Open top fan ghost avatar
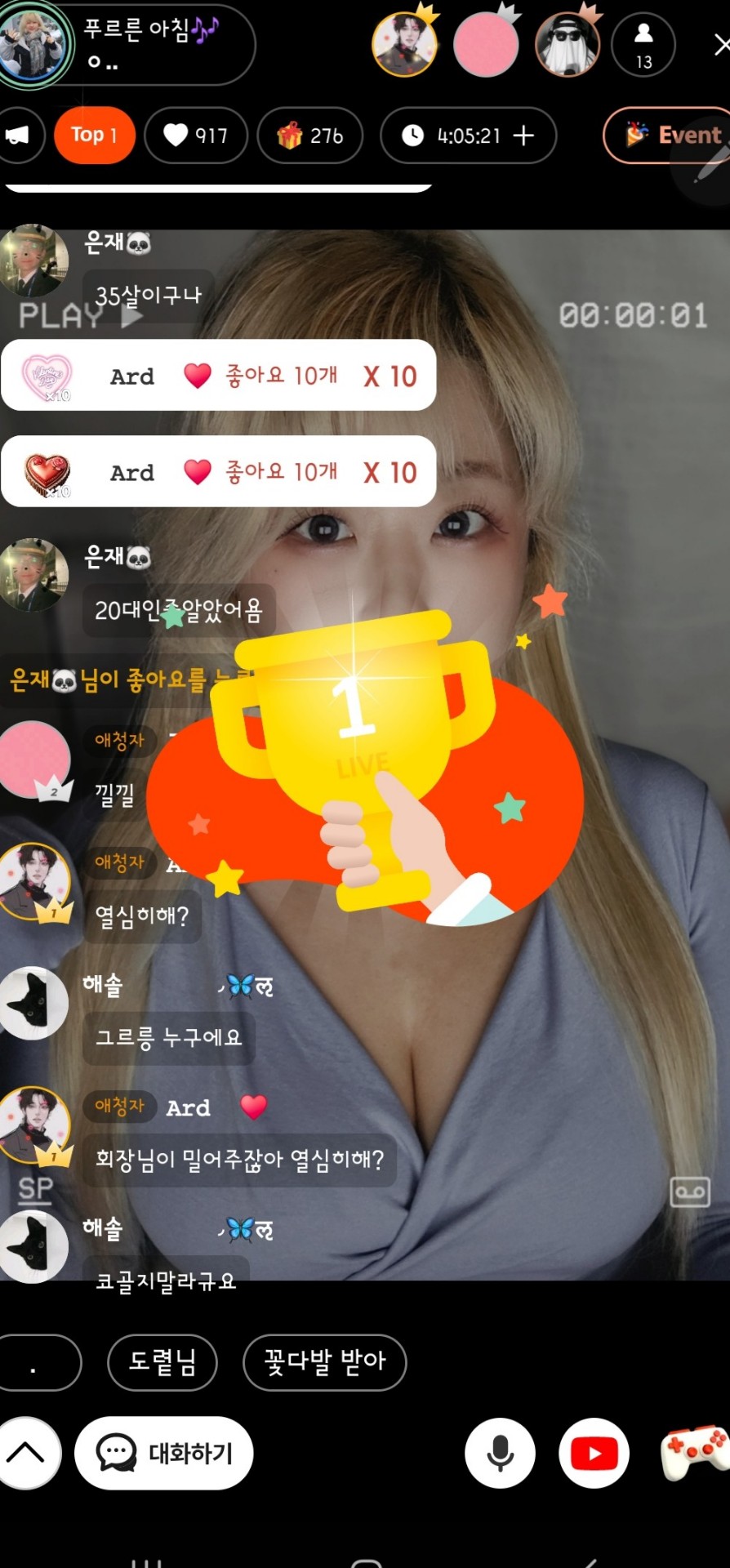The height and width of the screenshot is (1568, 730). tap(567, 44)
